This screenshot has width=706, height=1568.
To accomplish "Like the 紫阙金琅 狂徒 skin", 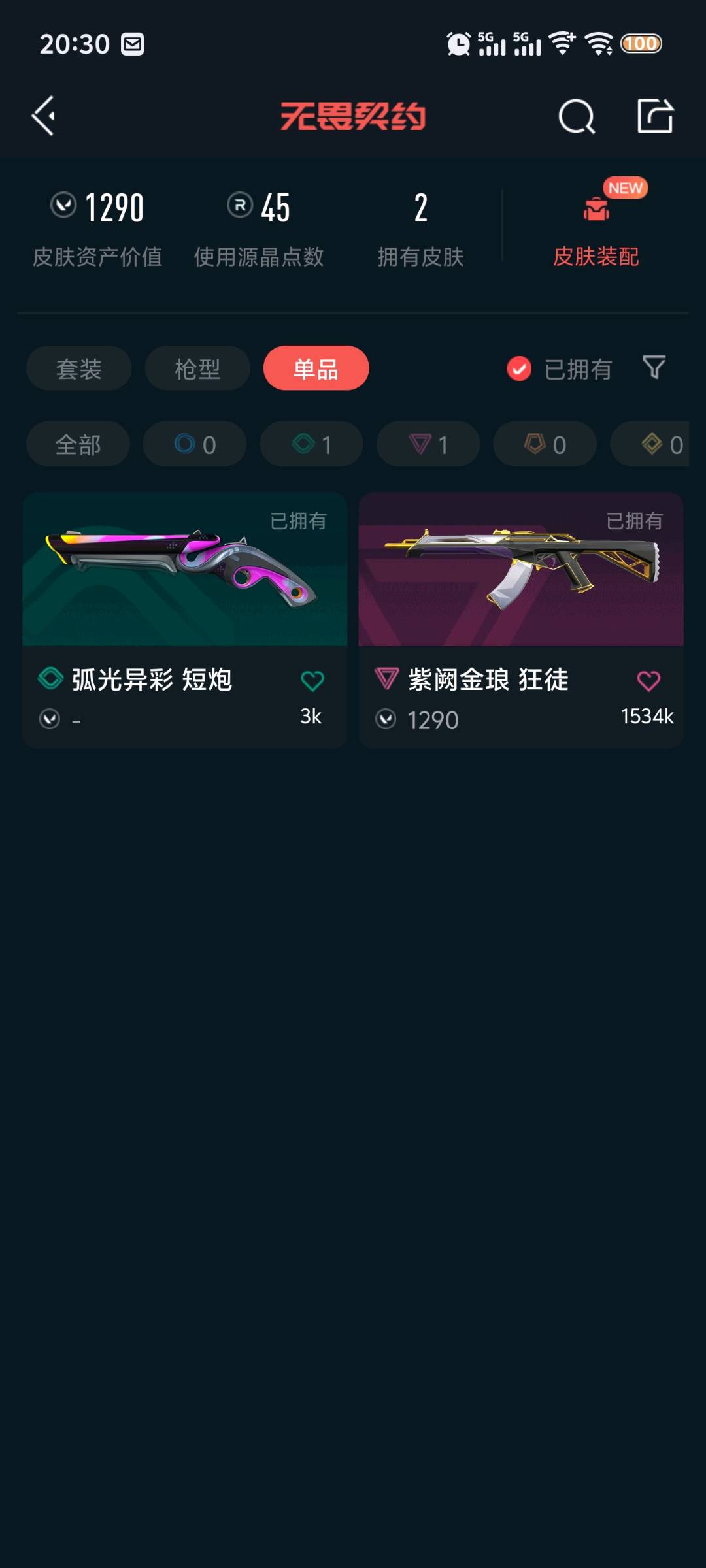I will click(648, 681).
